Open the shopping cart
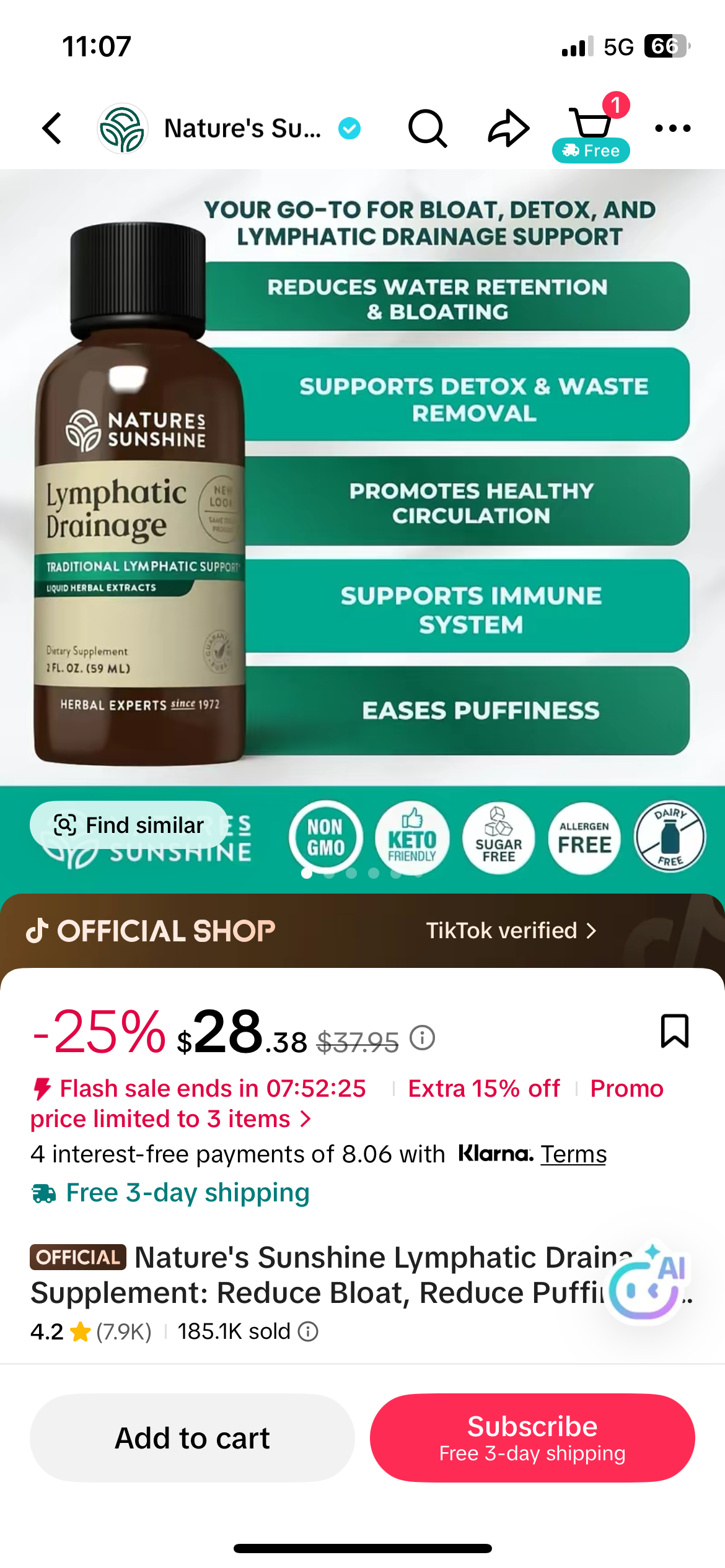The image size is (725, 1568). pyautogui.click(x=591, y=124)
